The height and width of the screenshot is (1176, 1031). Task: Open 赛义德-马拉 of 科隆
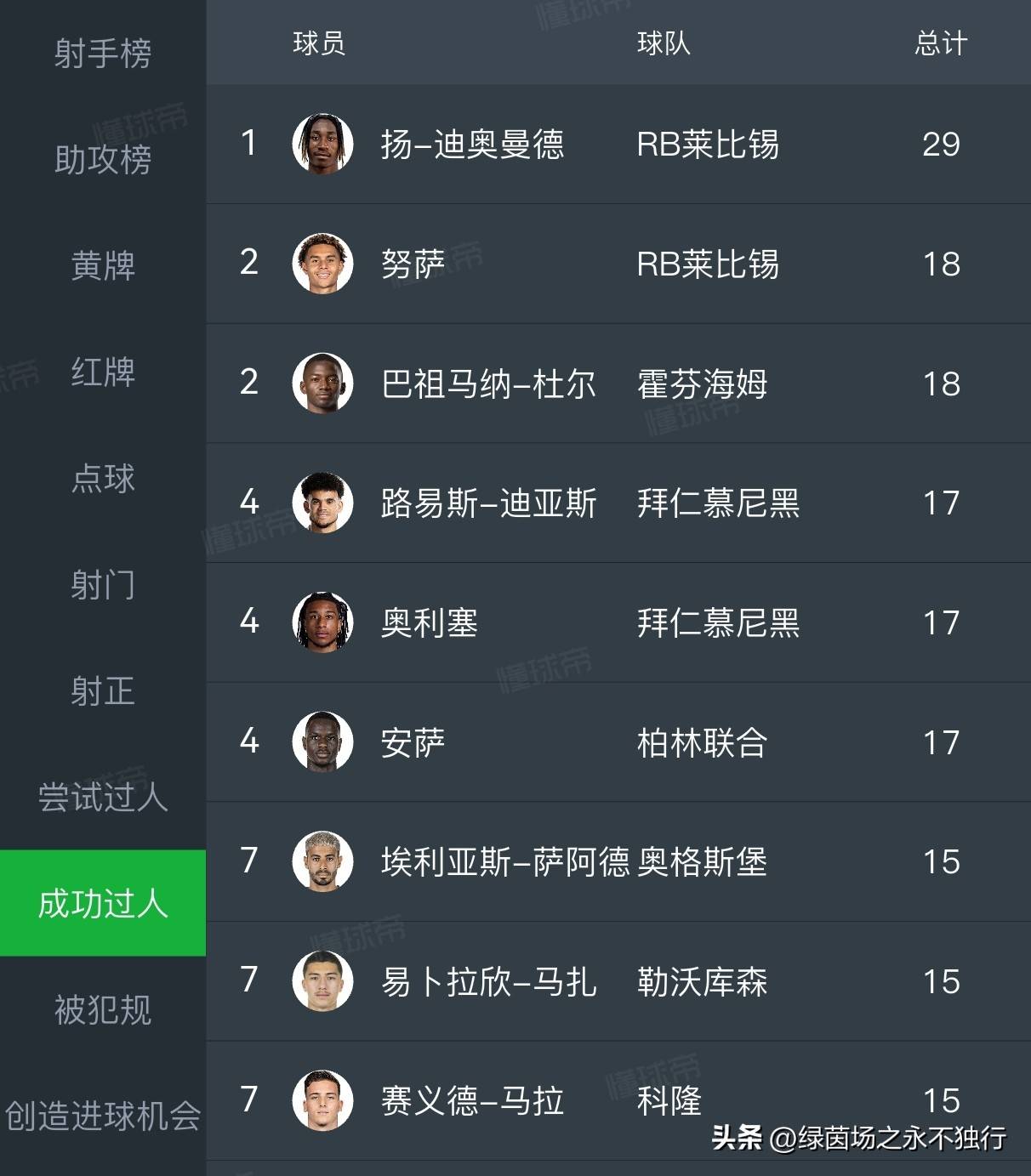[472, 1101]
